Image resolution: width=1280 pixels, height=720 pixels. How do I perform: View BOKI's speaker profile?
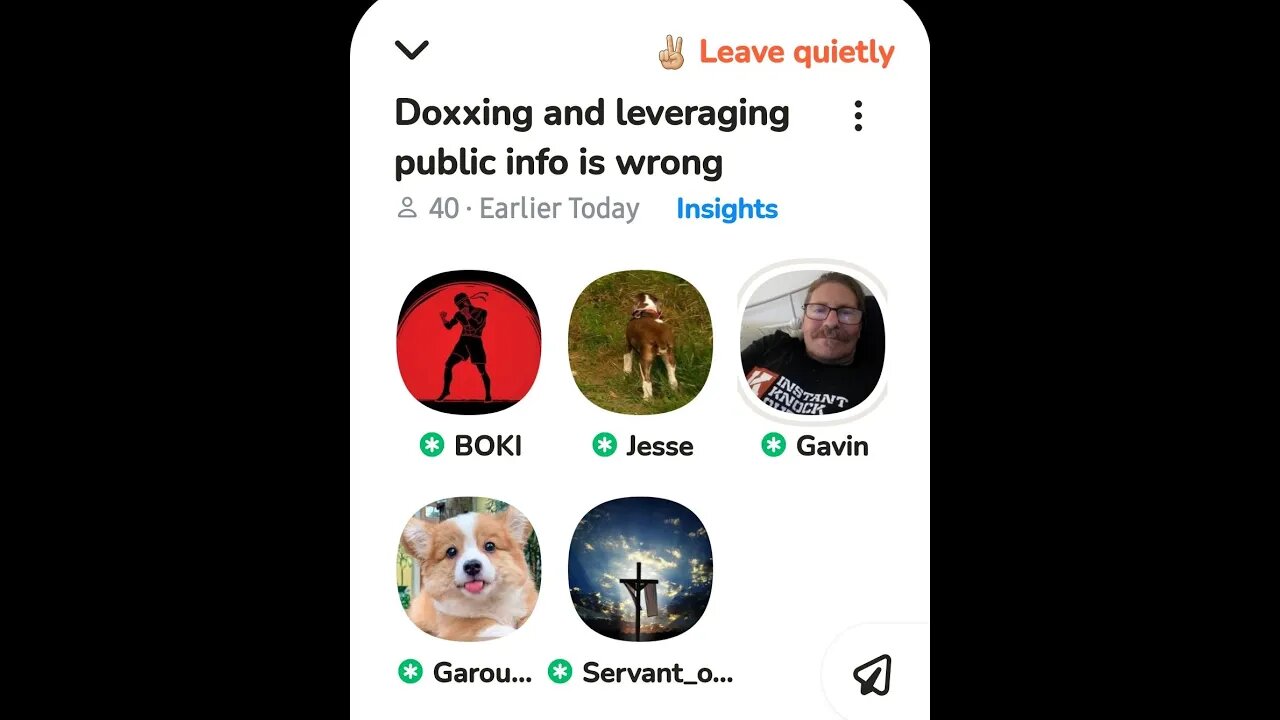coord(469,342)
